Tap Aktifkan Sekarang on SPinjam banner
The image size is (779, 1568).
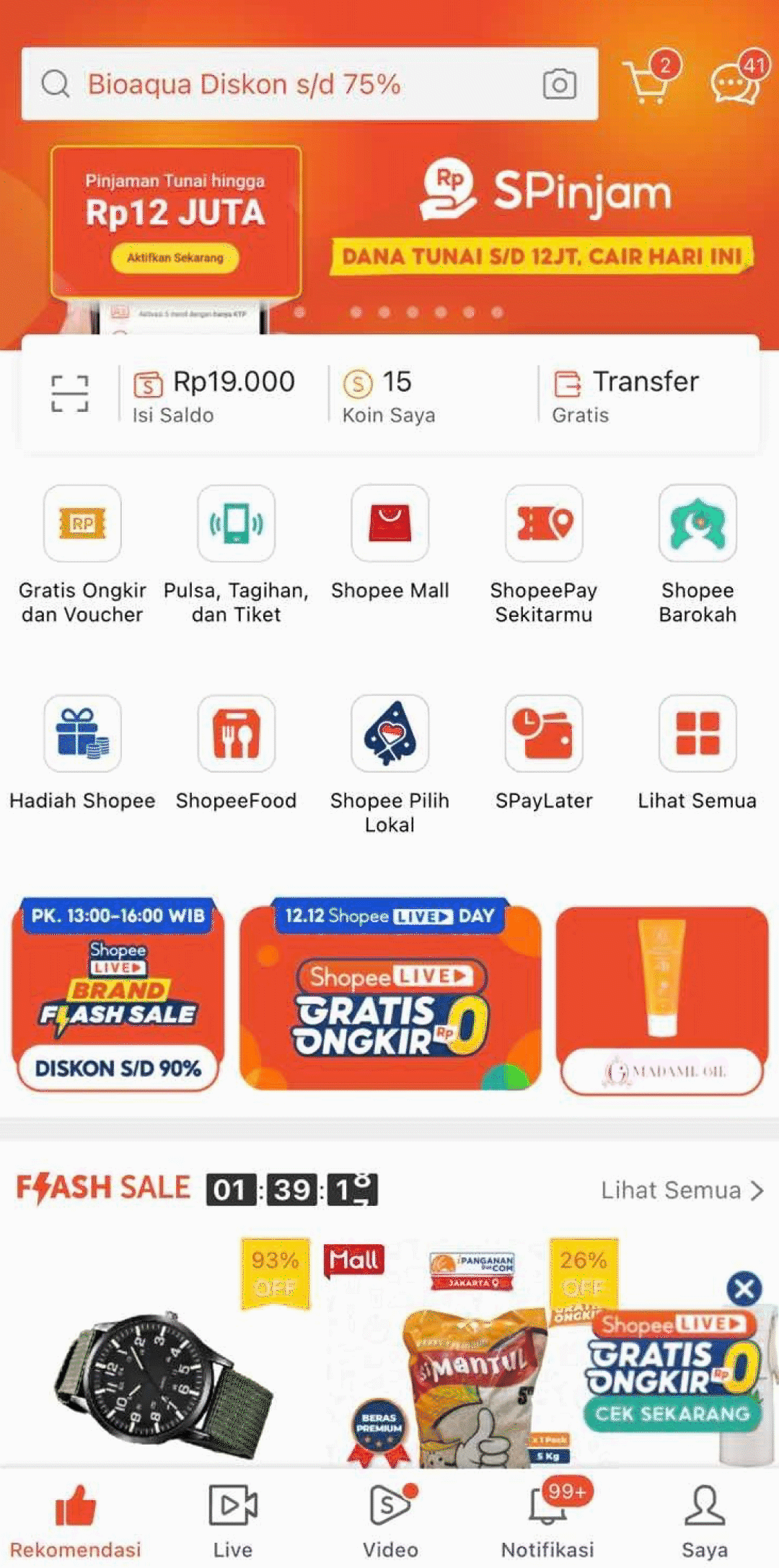(175, 258)
